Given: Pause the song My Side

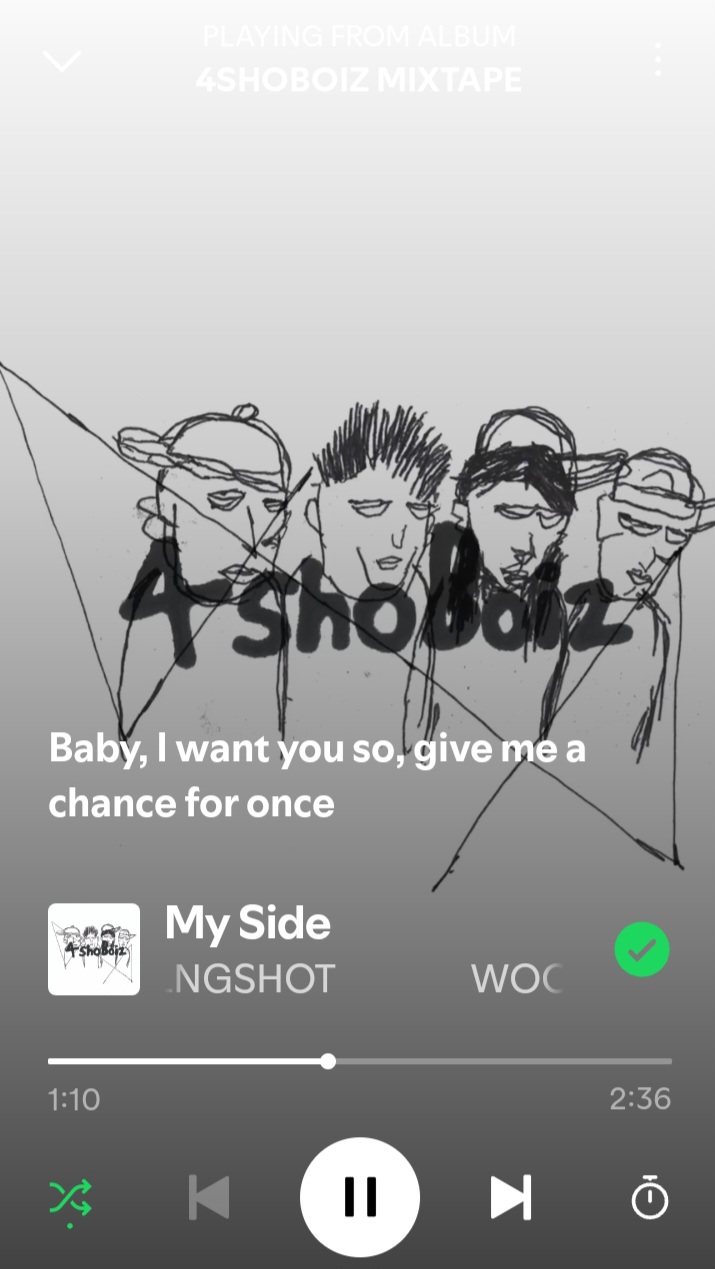Looking at the screenshot, I should point(359,1196).
